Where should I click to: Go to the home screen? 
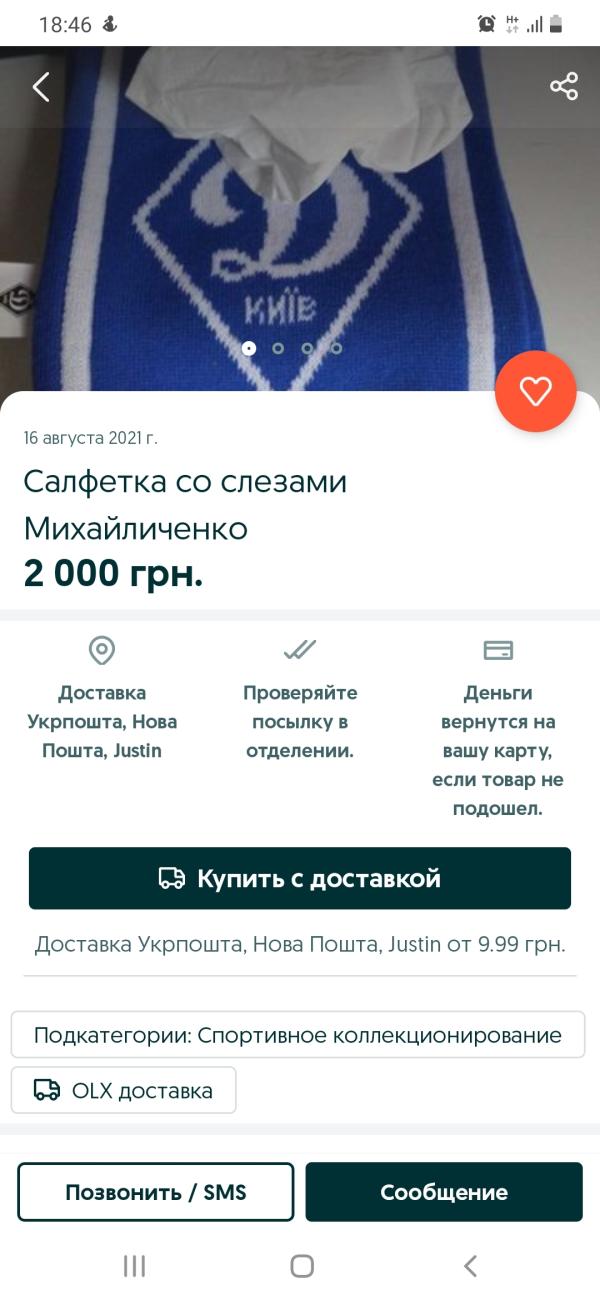302,1266
